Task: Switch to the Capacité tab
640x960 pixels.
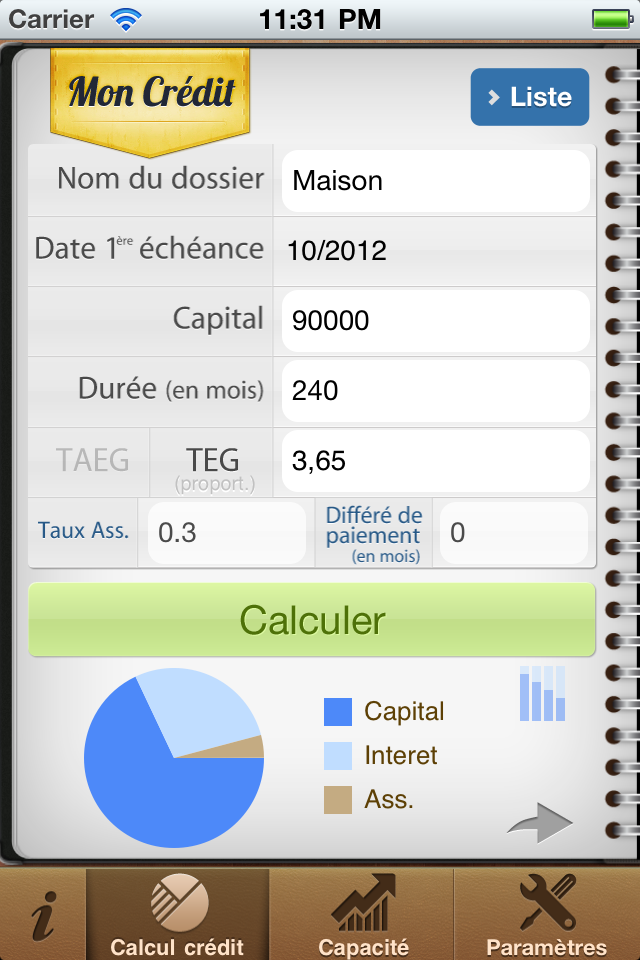Action: tap(363, 915)
